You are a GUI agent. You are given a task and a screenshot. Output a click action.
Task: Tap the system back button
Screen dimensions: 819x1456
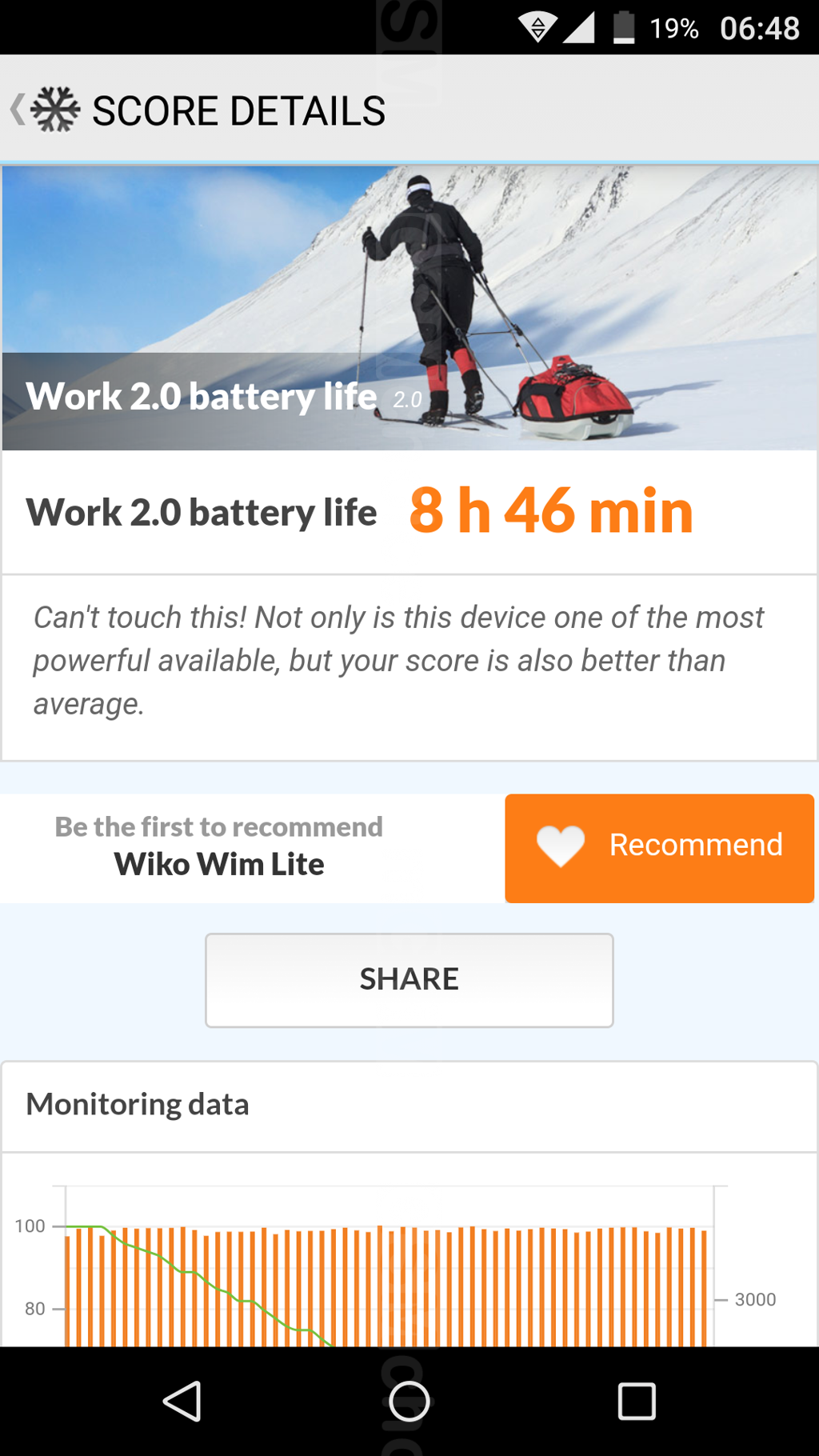(182, 1401)
